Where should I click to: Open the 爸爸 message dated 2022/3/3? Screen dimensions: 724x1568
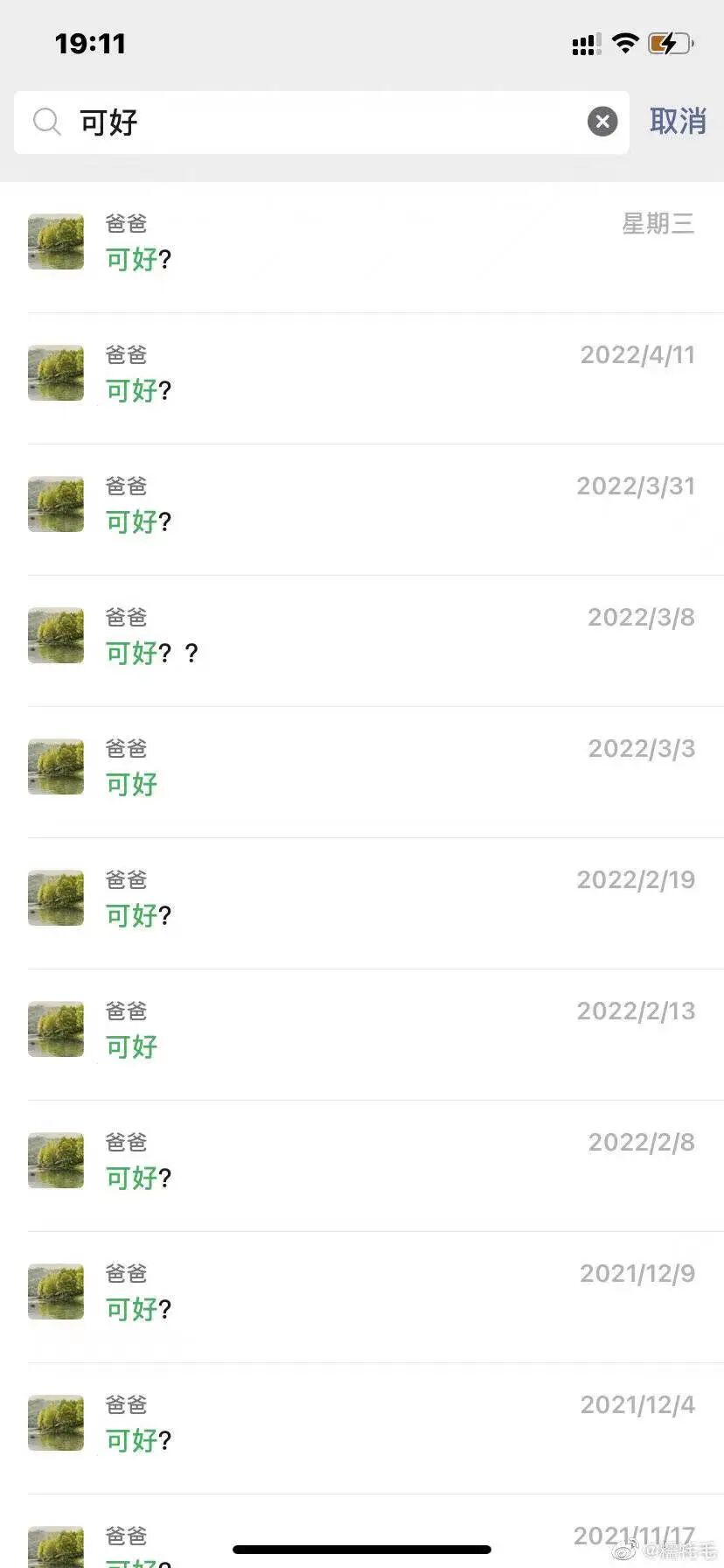click(x=362, y=767)
